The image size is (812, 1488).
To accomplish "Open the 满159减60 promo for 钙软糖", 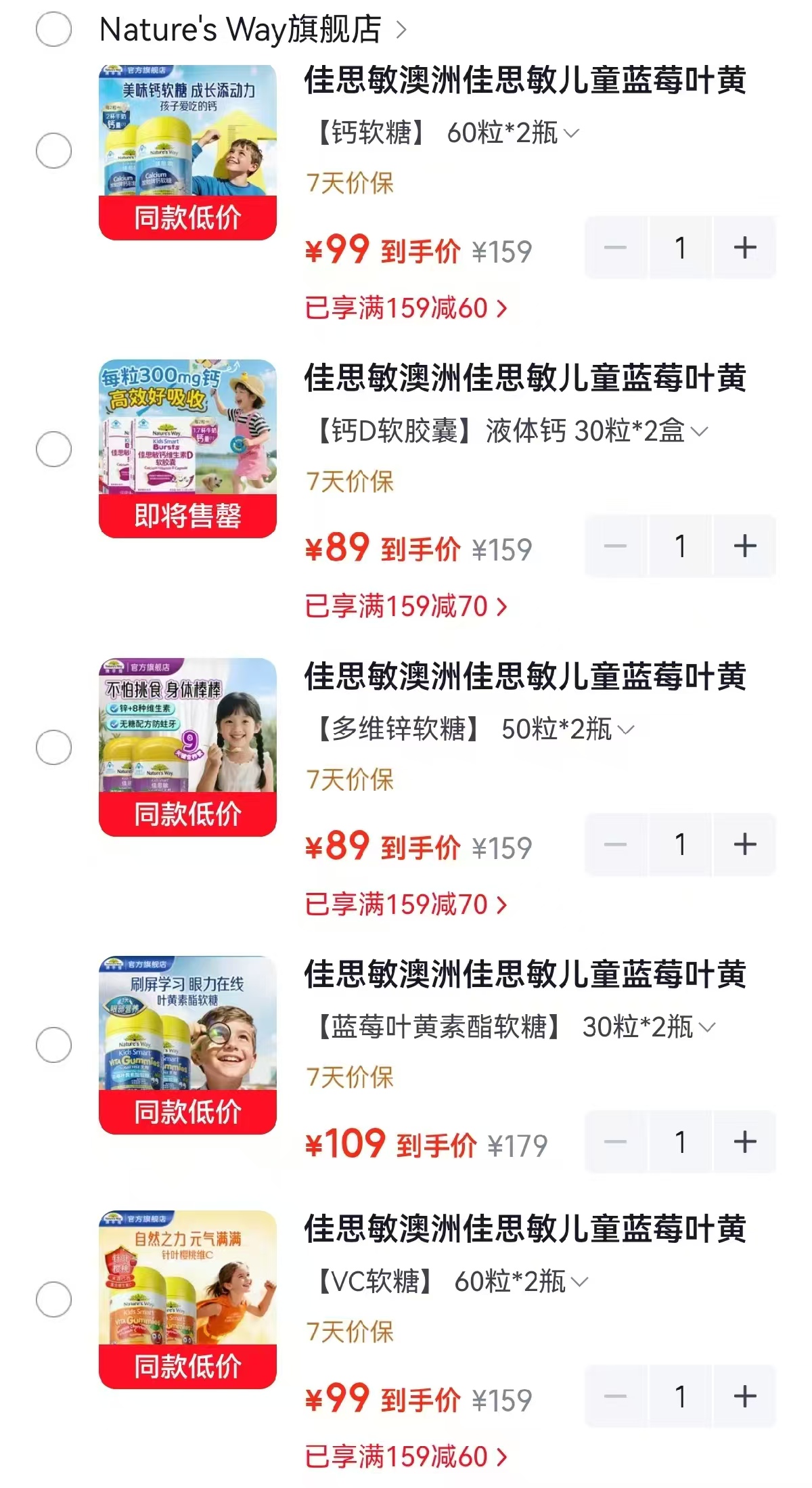I will click(406, 308).
